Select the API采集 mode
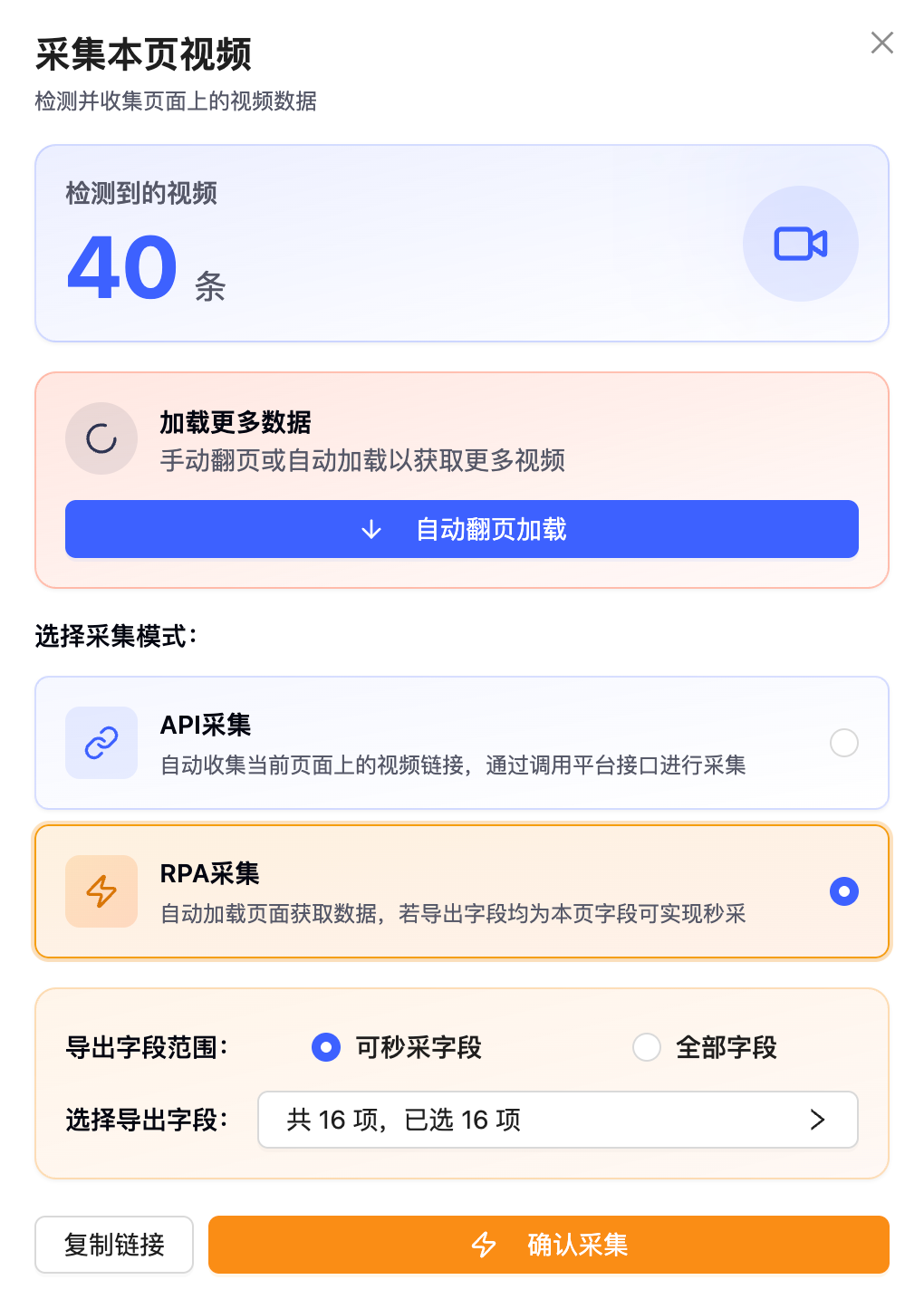The width and height of the screenshot is (924, 1299). coord(843,743)
